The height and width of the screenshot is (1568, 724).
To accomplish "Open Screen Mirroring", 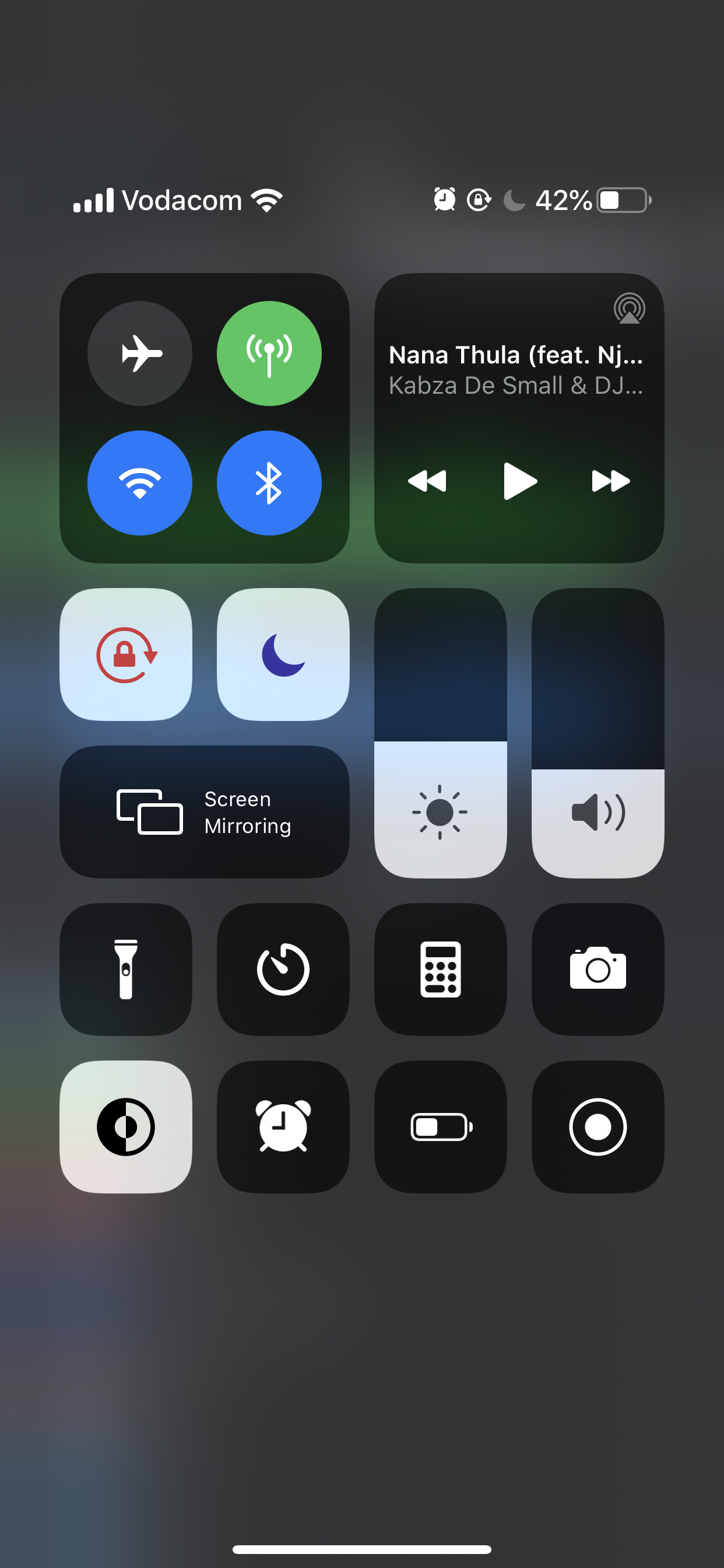I will tap(205, 811).
